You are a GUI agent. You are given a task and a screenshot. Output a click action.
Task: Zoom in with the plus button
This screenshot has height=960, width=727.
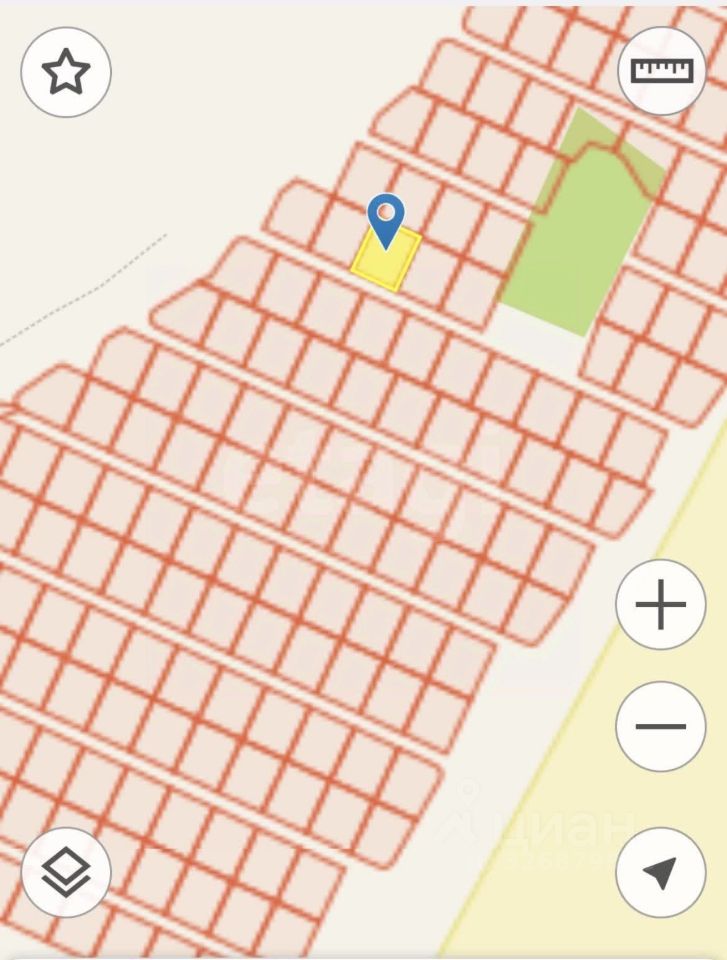click(x=661, y=605)
